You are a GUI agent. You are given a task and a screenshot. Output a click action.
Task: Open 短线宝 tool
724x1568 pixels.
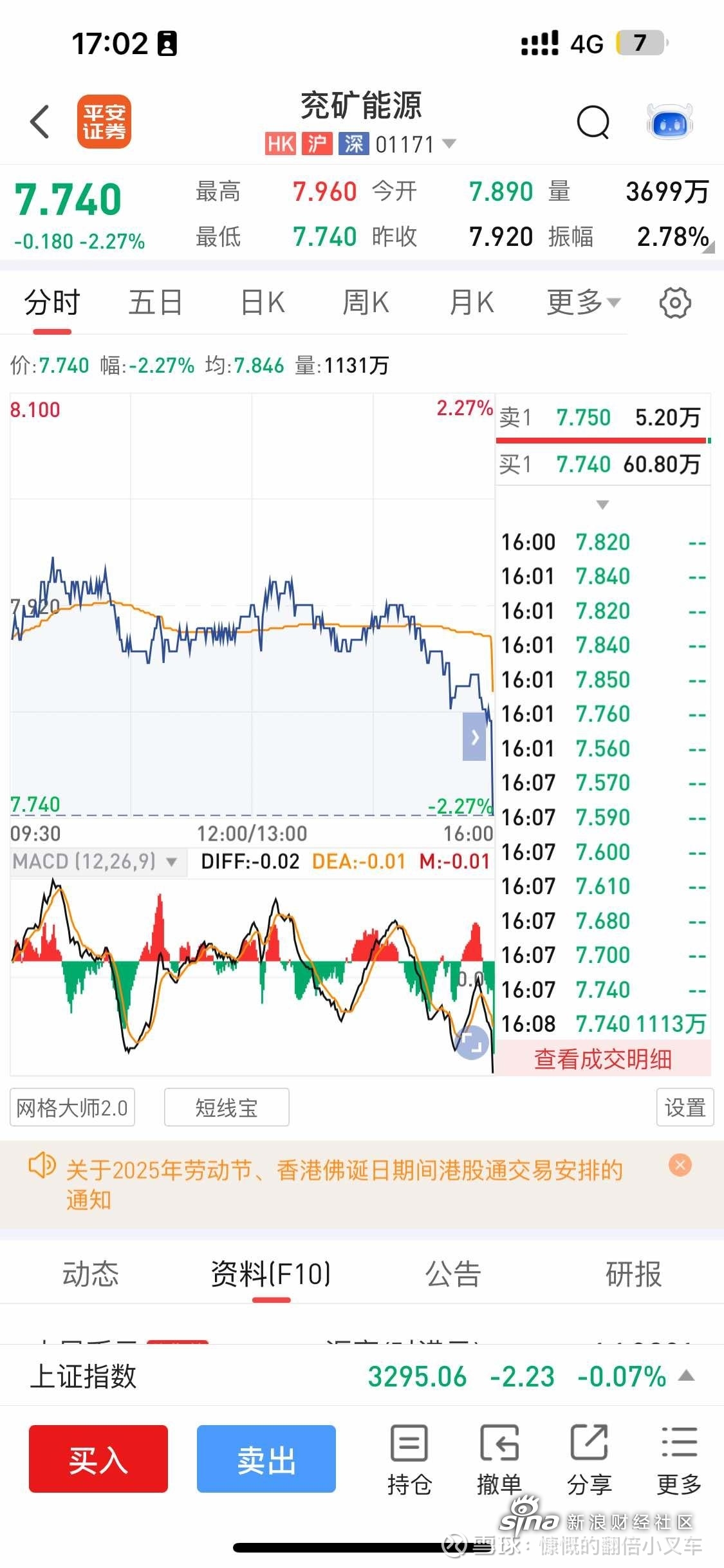tap(227, 1108)
